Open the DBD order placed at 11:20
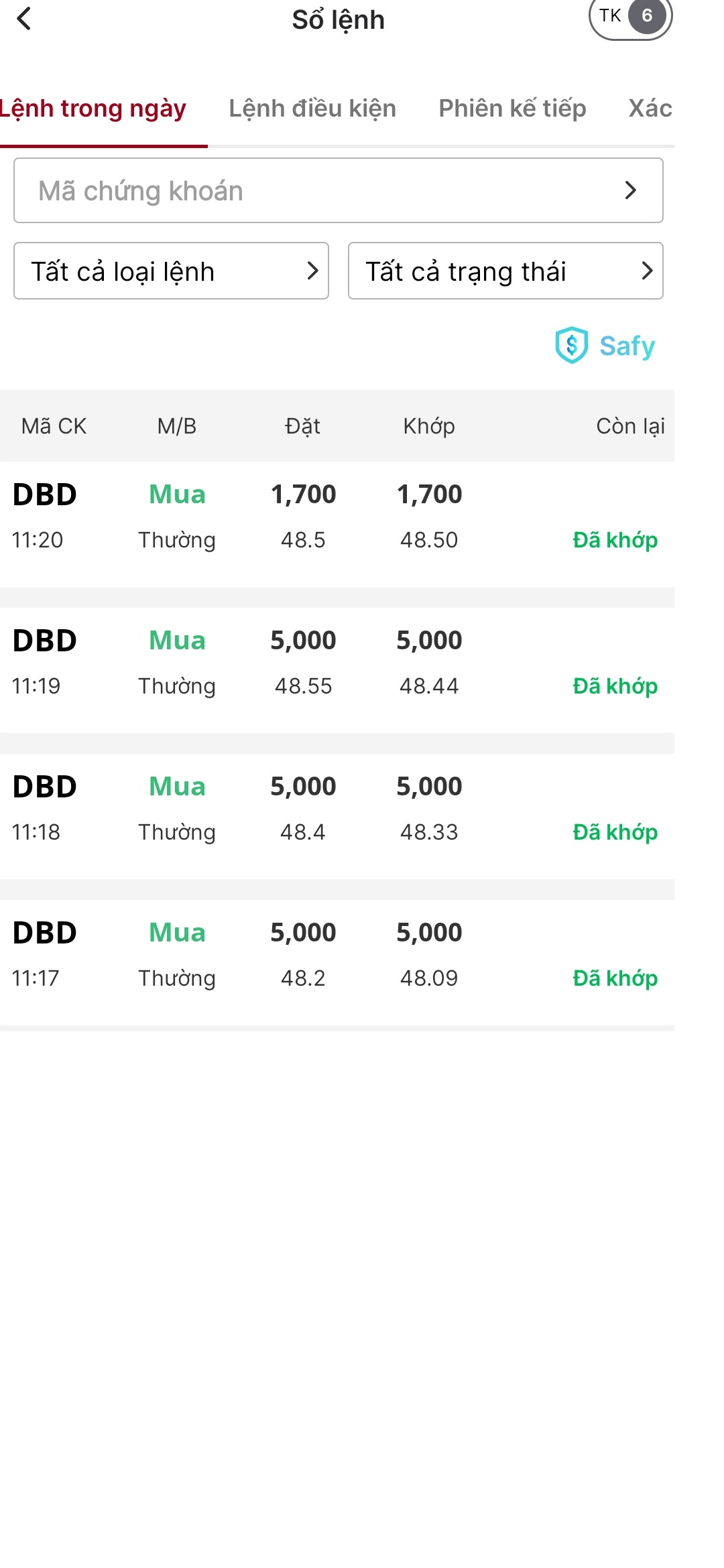The image size is (724, 1568). pyautogui.click(x=335, y=517)
